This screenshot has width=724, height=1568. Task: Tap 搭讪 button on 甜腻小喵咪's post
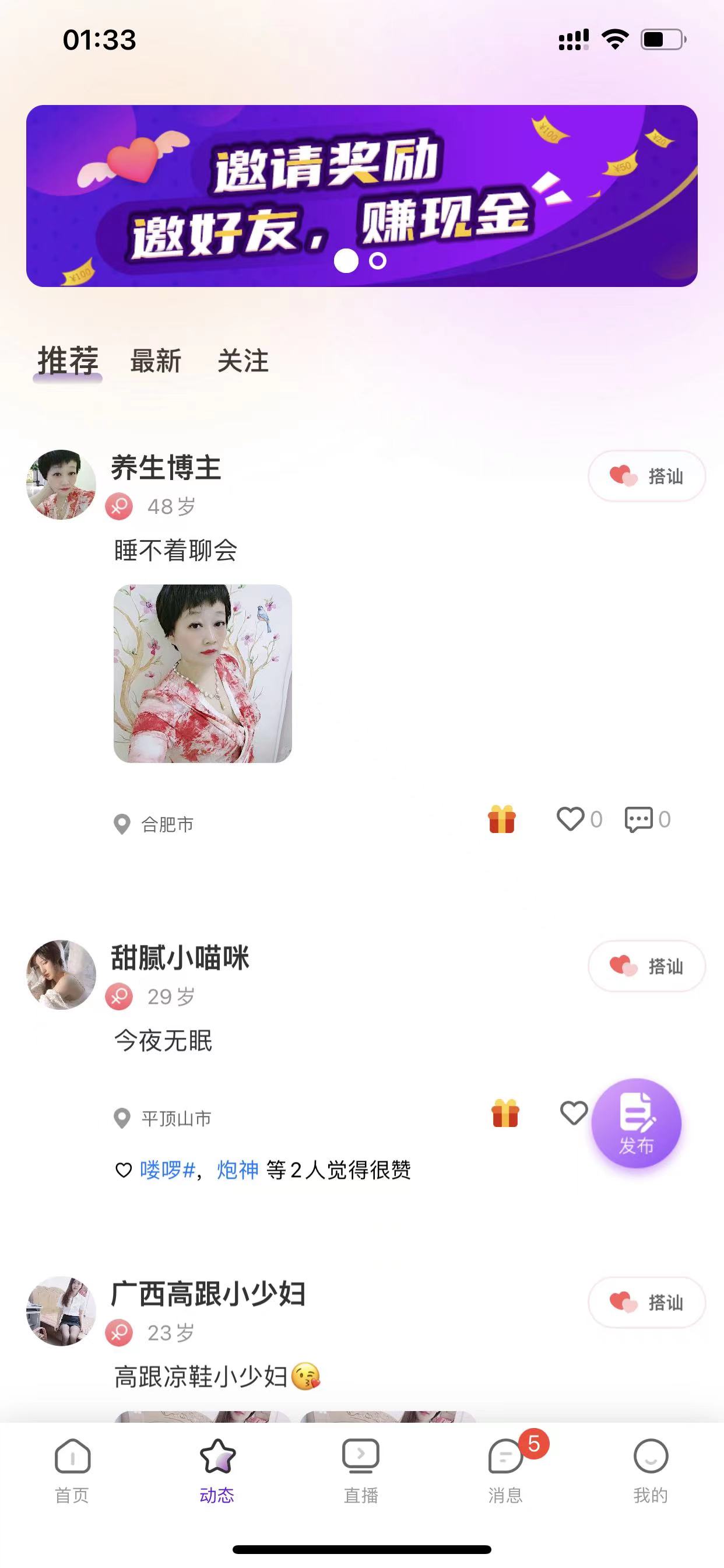click(x=646, y=966)
